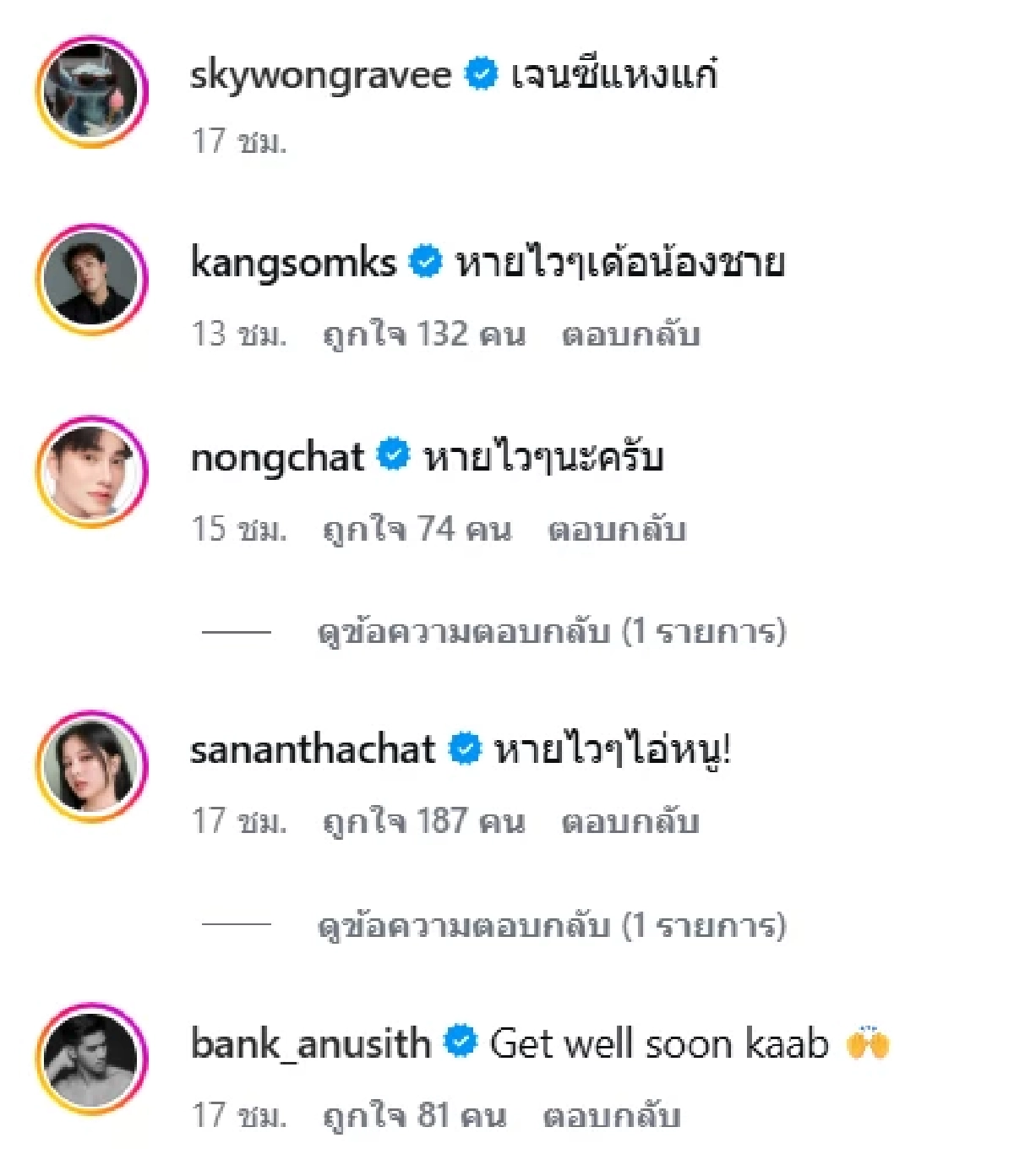Expand the reply thread under nongchat's comment

pyautogui.click(x=555, y=631)
